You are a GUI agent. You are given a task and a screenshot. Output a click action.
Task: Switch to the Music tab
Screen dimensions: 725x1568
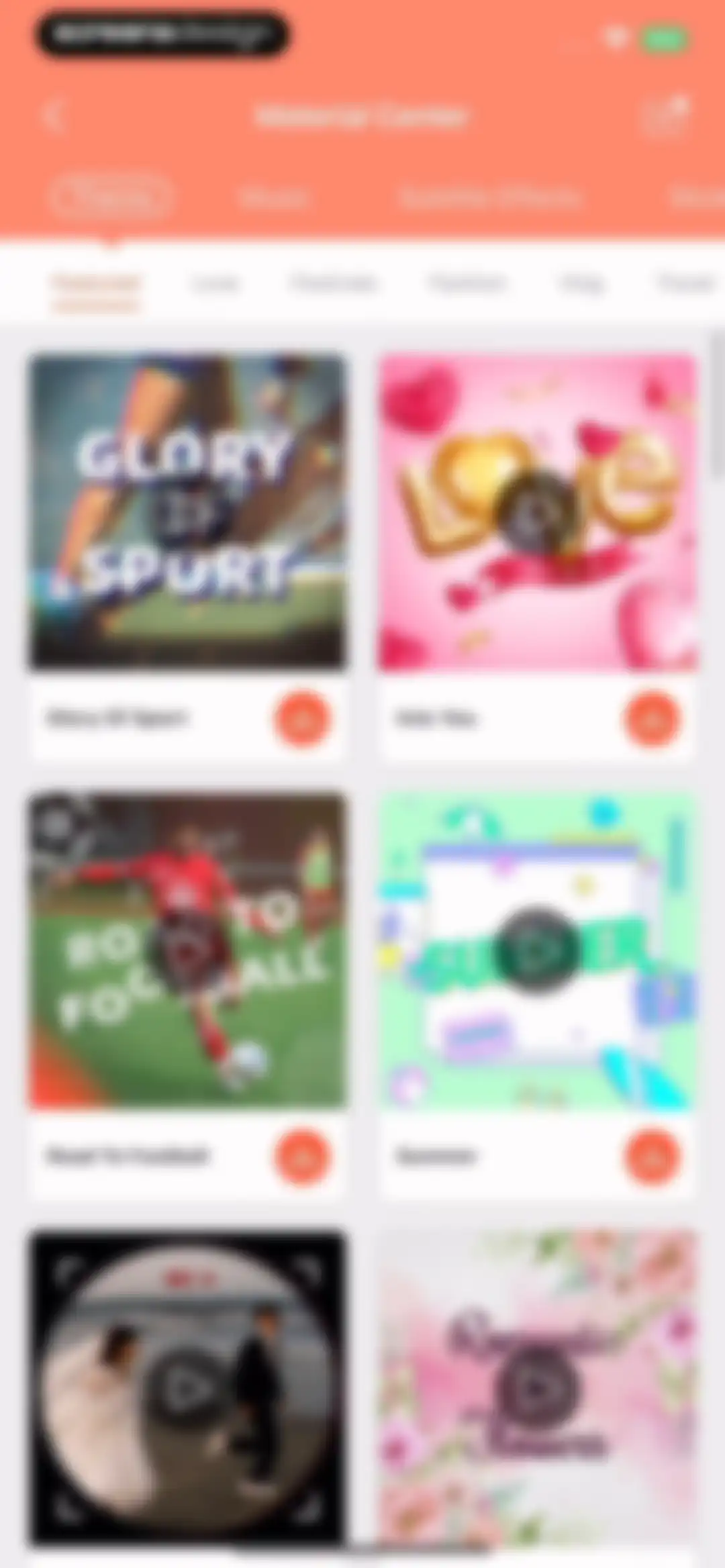273,198
